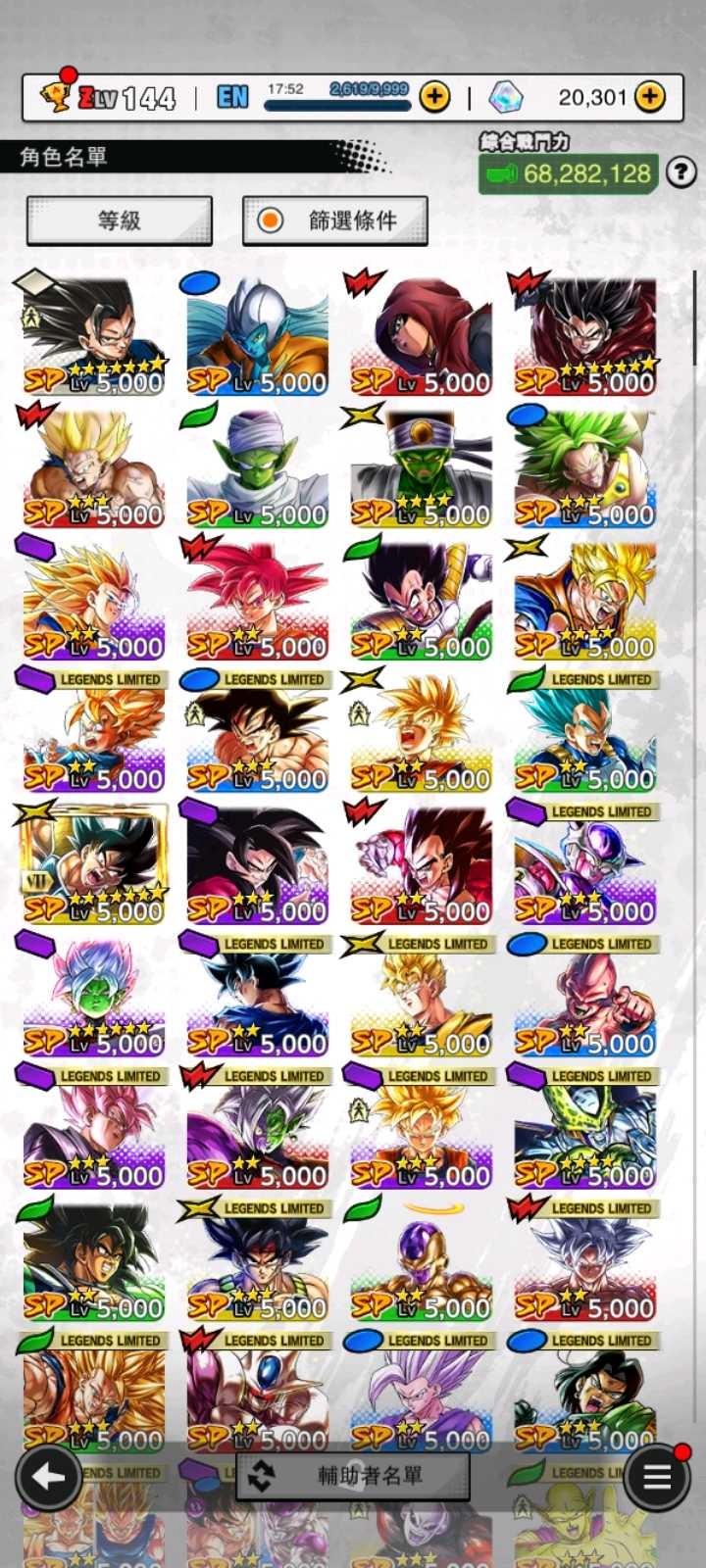The width and height of the screenshot is (706, 1568).
Task: Buy more Chrono Crystals via plus icon
Action: click(x=649, y=97)
